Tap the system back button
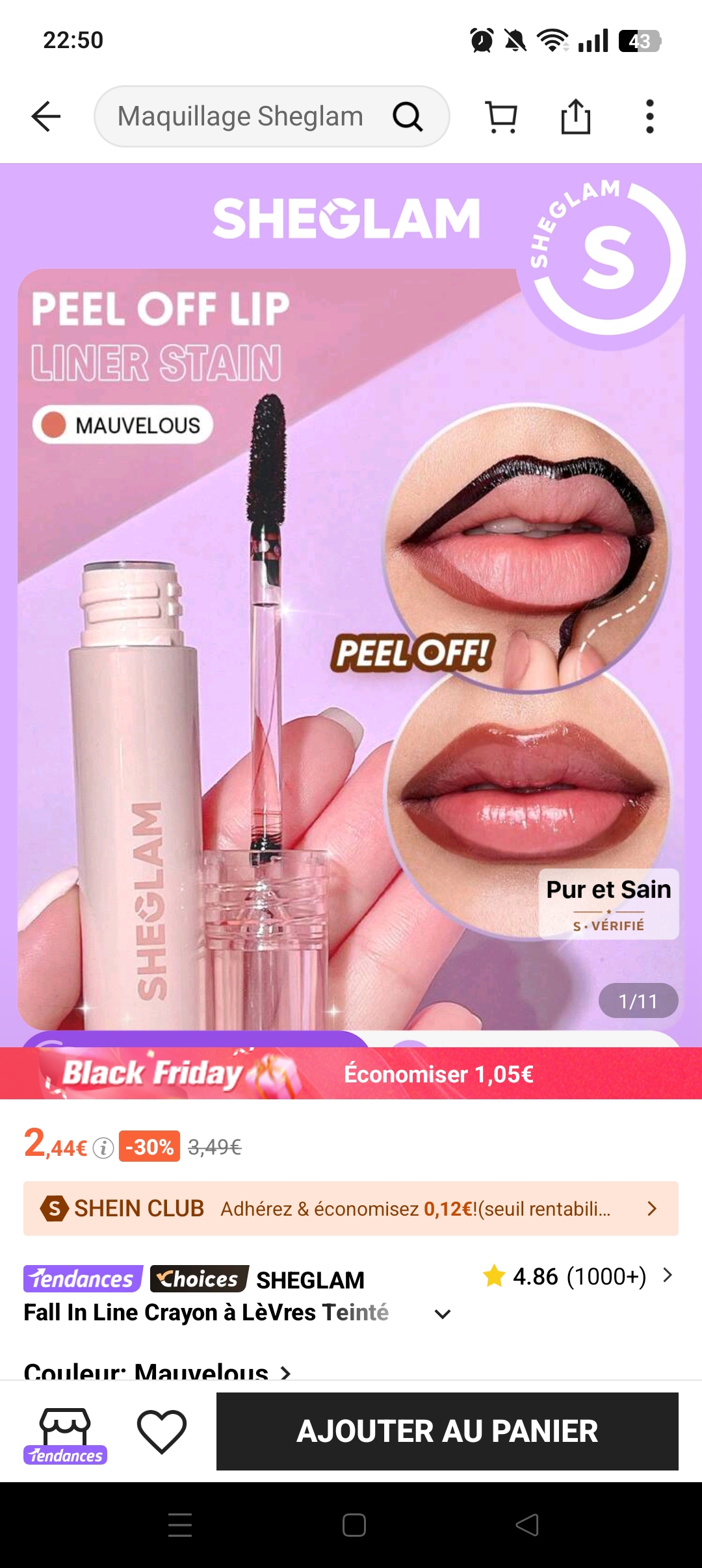Screen dimensions: 702x1568 coord(526,1524)
